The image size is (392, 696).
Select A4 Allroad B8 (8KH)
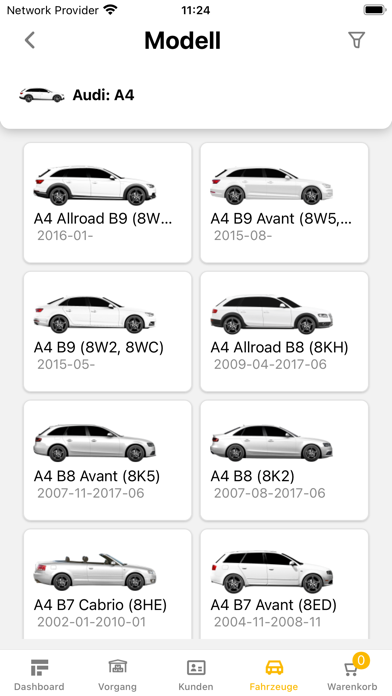point(284,332)
